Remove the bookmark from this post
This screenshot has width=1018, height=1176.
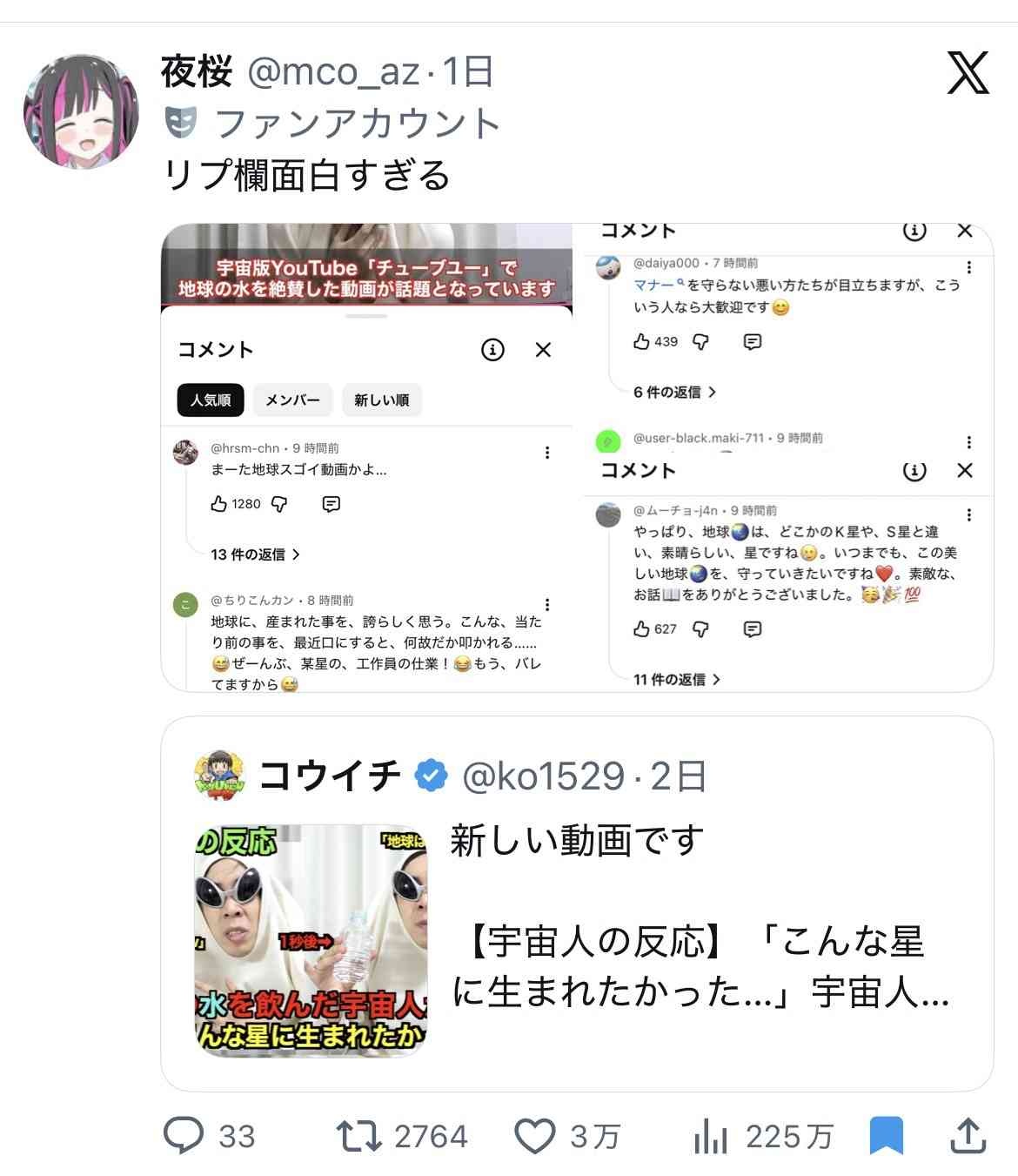coord(887,1136)
